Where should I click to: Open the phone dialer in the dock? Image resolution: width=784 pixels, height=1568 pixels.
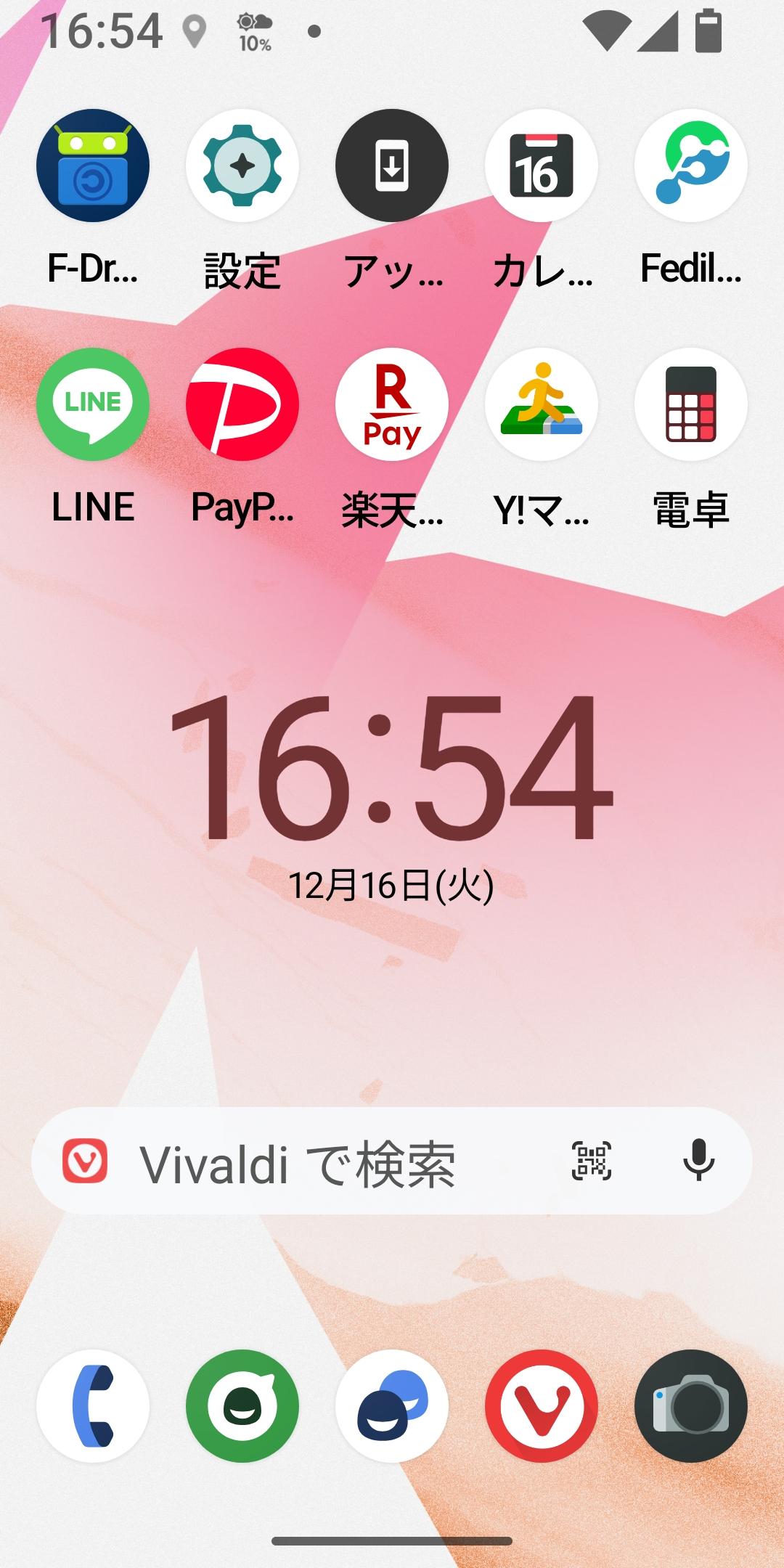click(x=93, y=1406)
